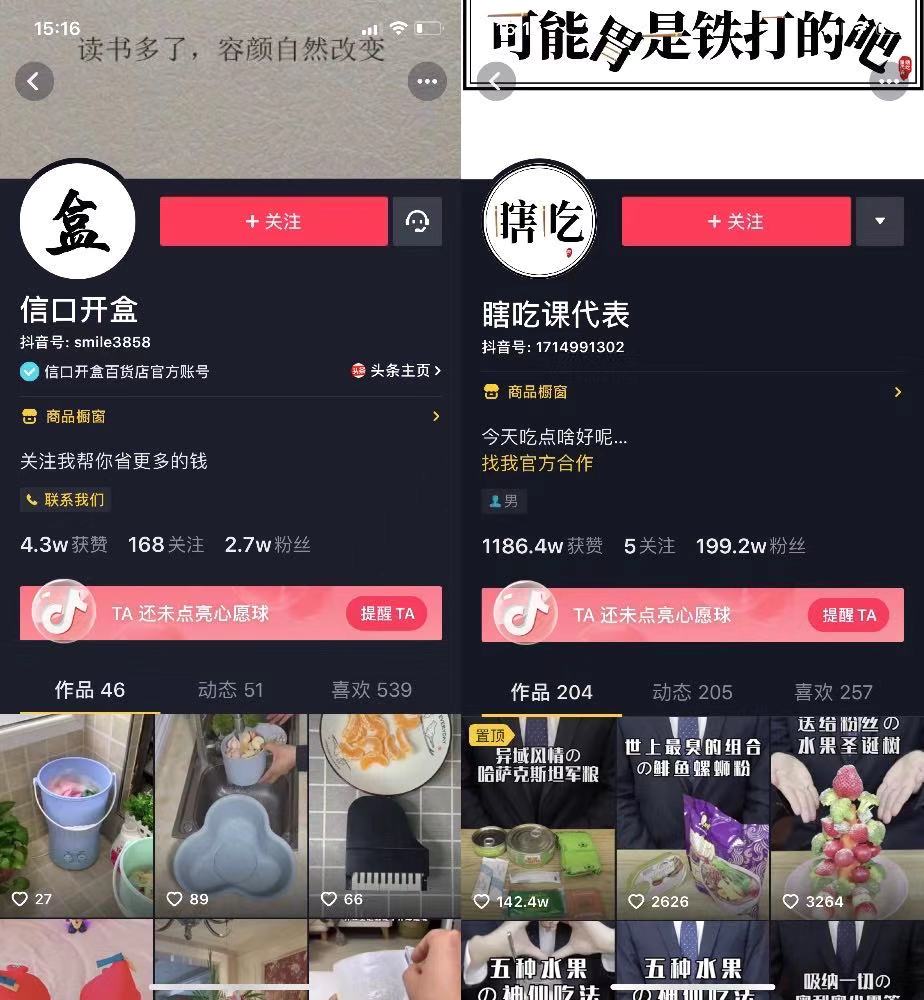924x1000 pixels.
Task: Contact 信口开盒 customer service headset icon
Action: pos(417,221)
